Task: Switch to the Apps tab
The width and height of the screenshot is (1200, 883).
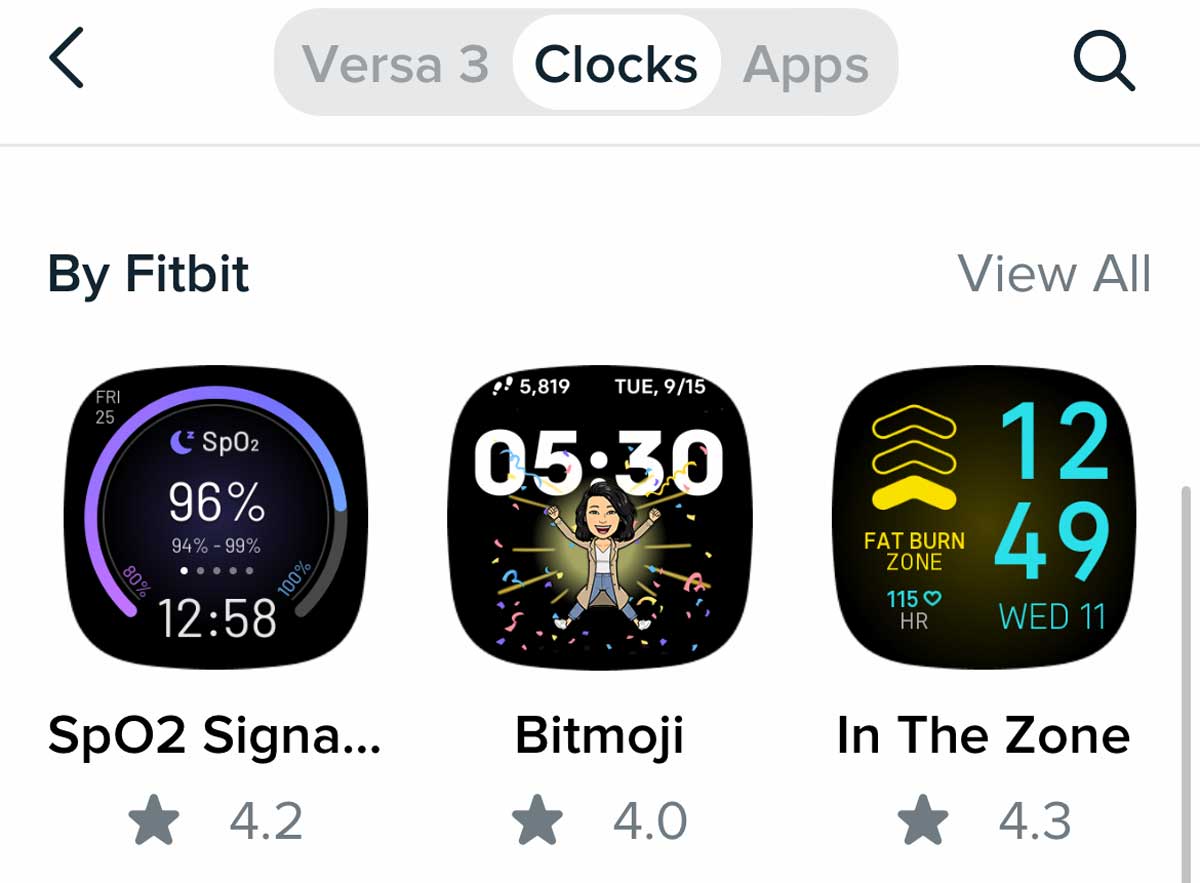Action: click(806, 65)
